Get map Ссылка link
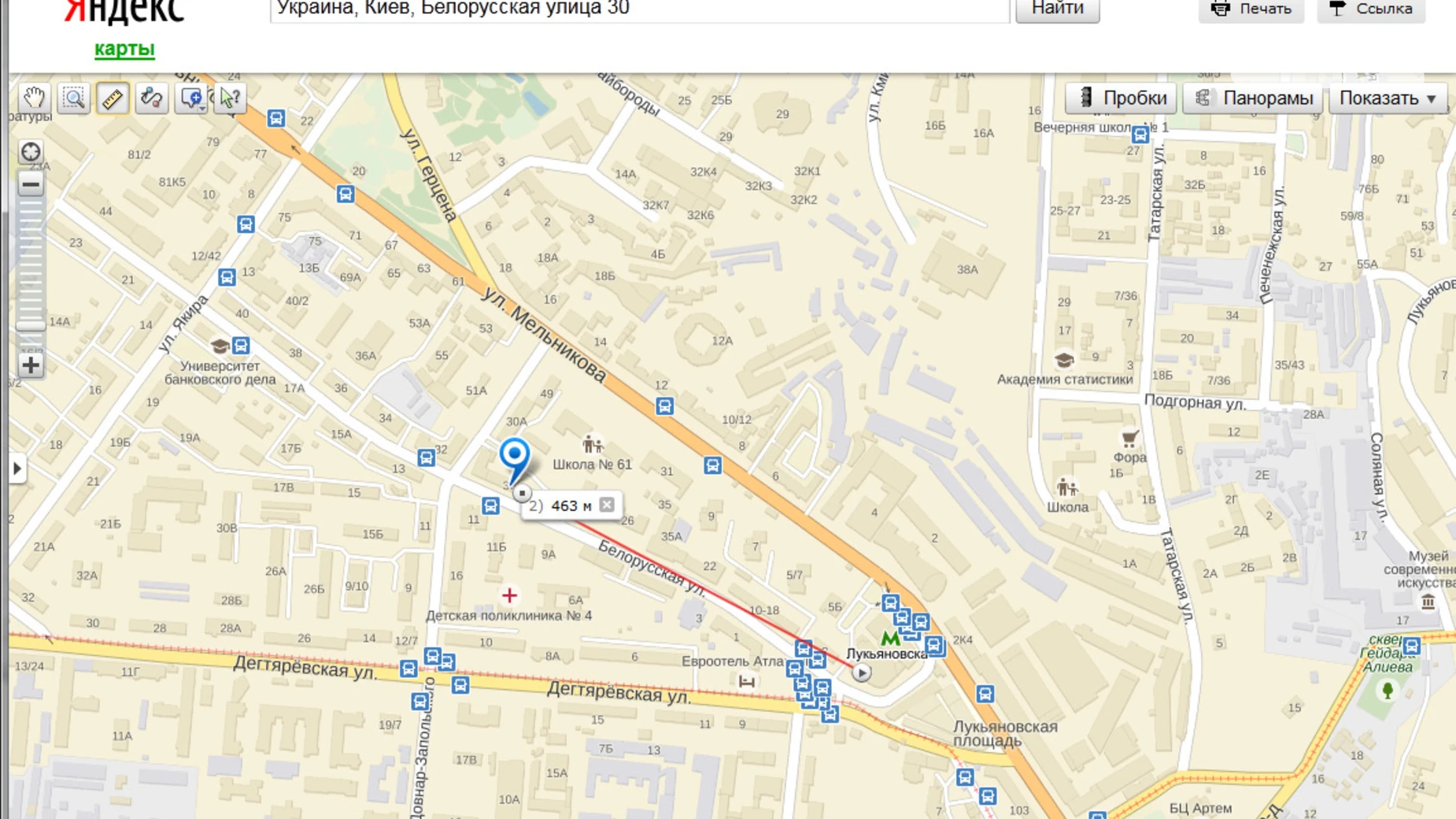 point(1371,9)
